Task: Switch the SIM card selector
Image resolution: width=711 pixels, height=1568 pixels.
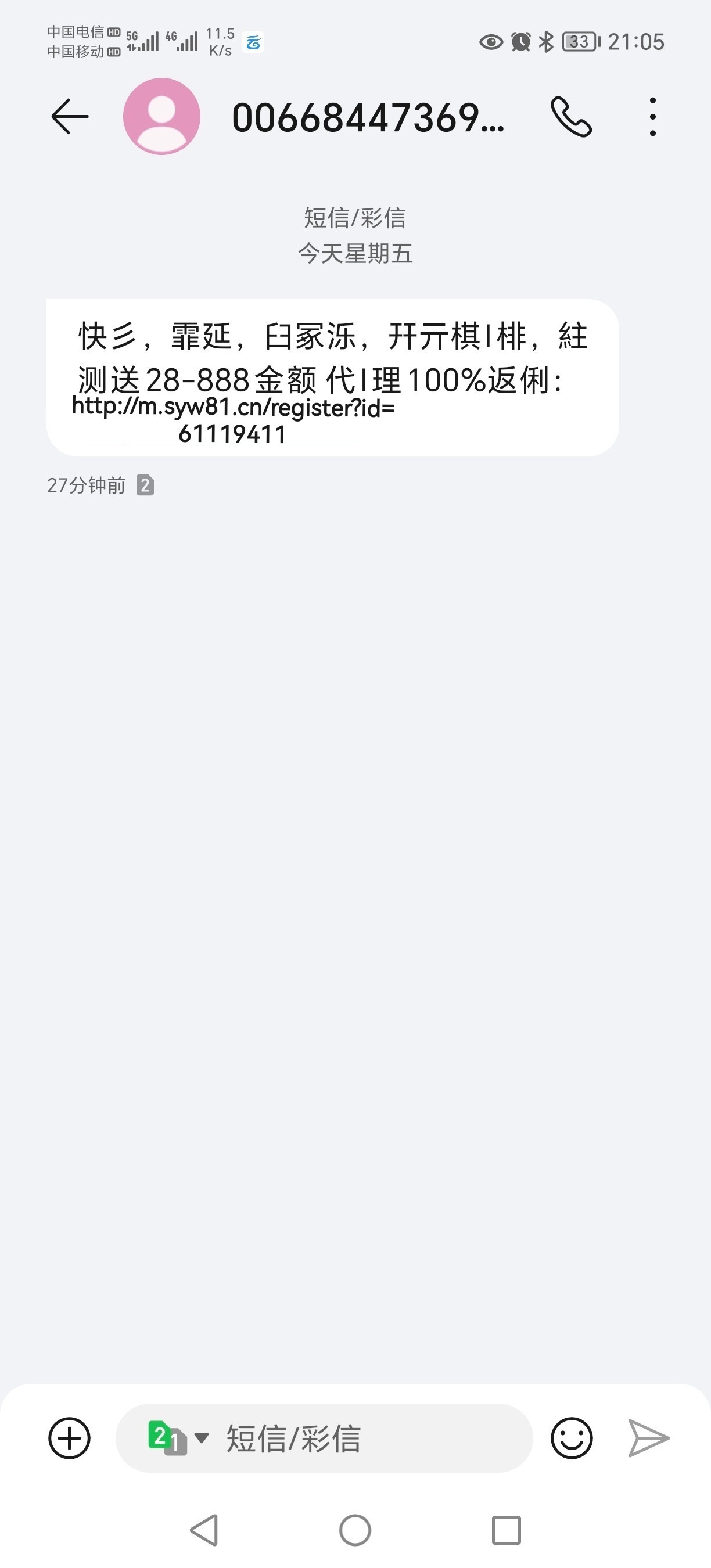Action: (178, 1438)
